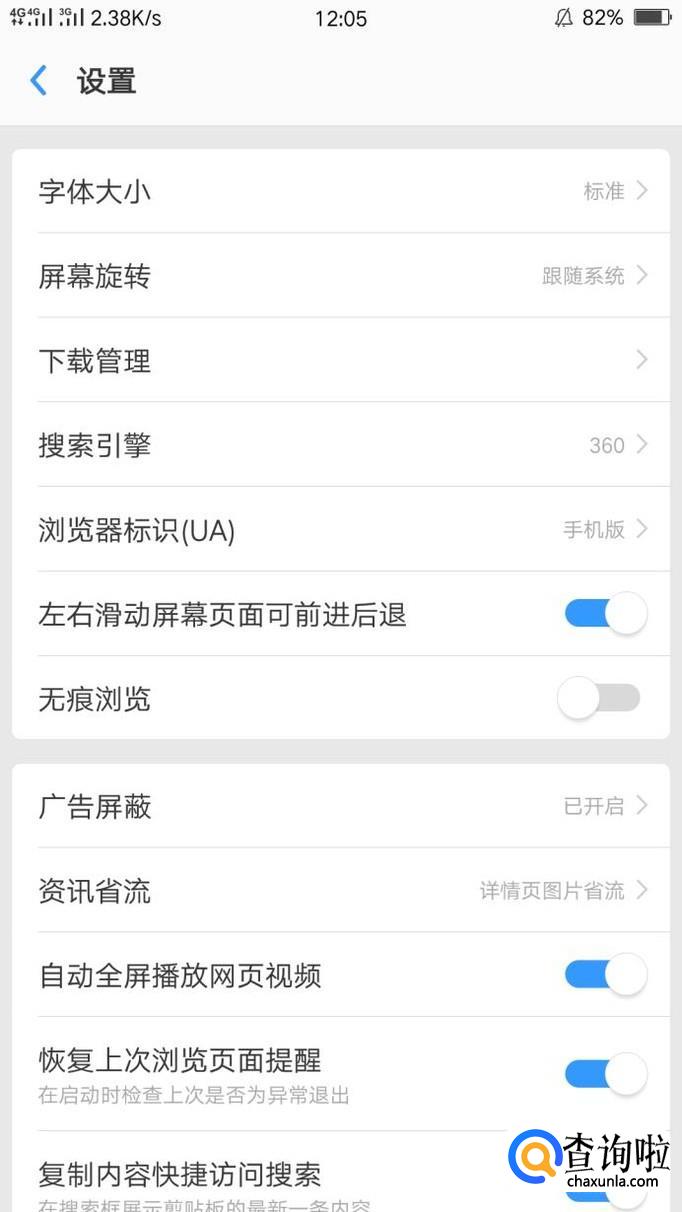
Task: Turn off 恢复上次浏览页面提醒
Action: pos(605,1074)
